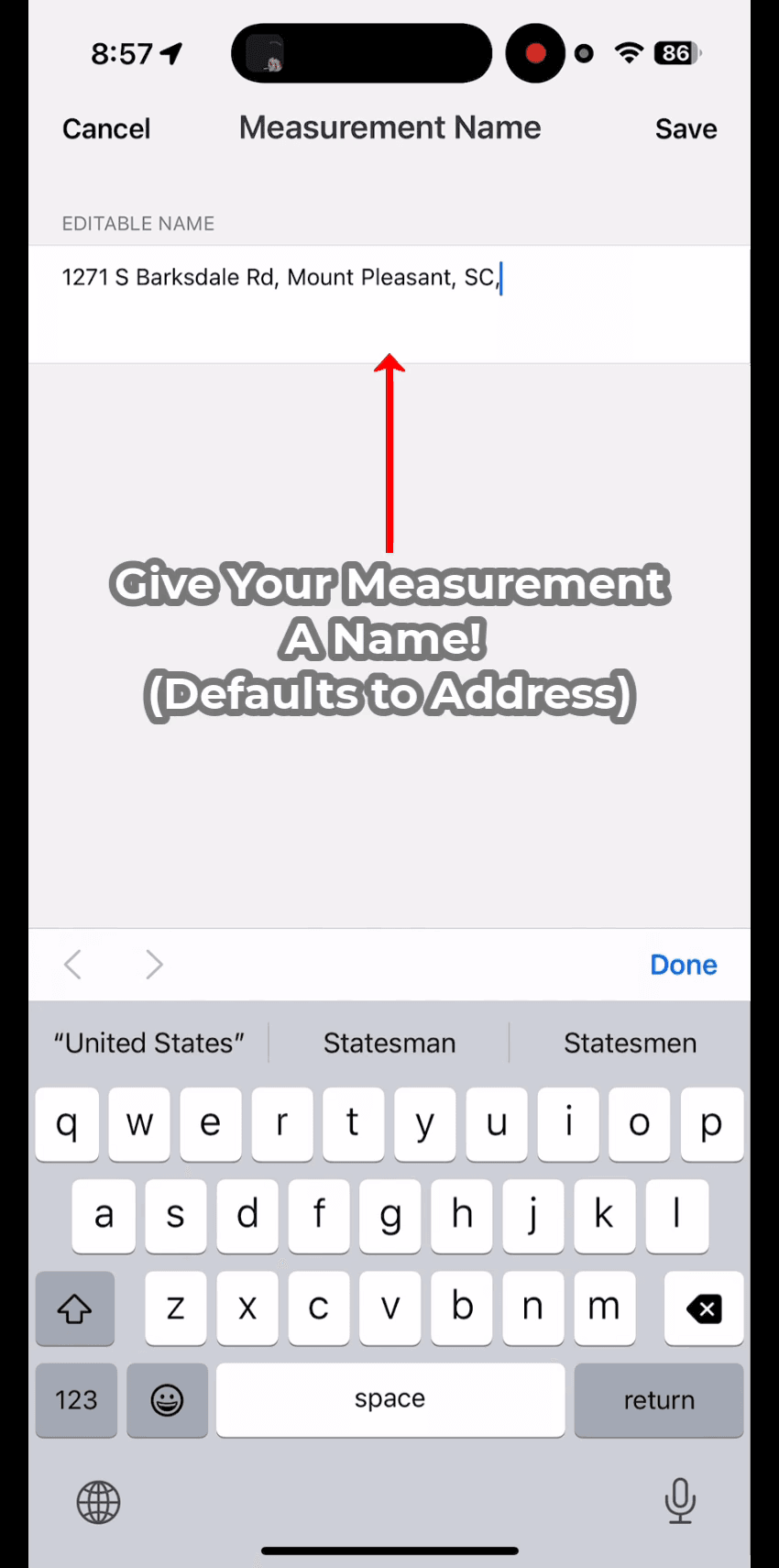Viewport: 779px width, 1568px height.
Task: Switch to the 123 numeric keyboard
Action: (76, 1400)
